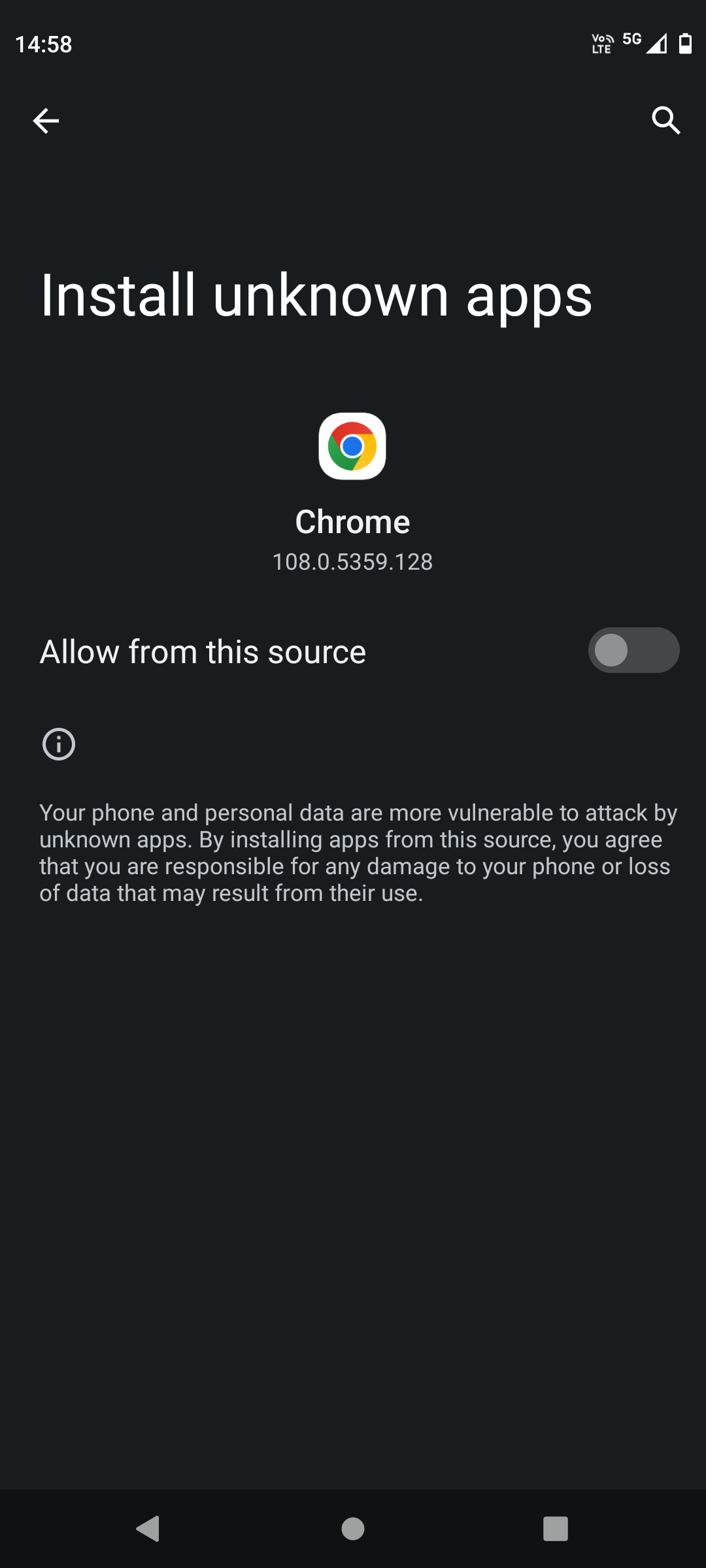The image size is (706, 1568).
Task: Enable Allow from this source switch
Action: (x=633, y=651)
